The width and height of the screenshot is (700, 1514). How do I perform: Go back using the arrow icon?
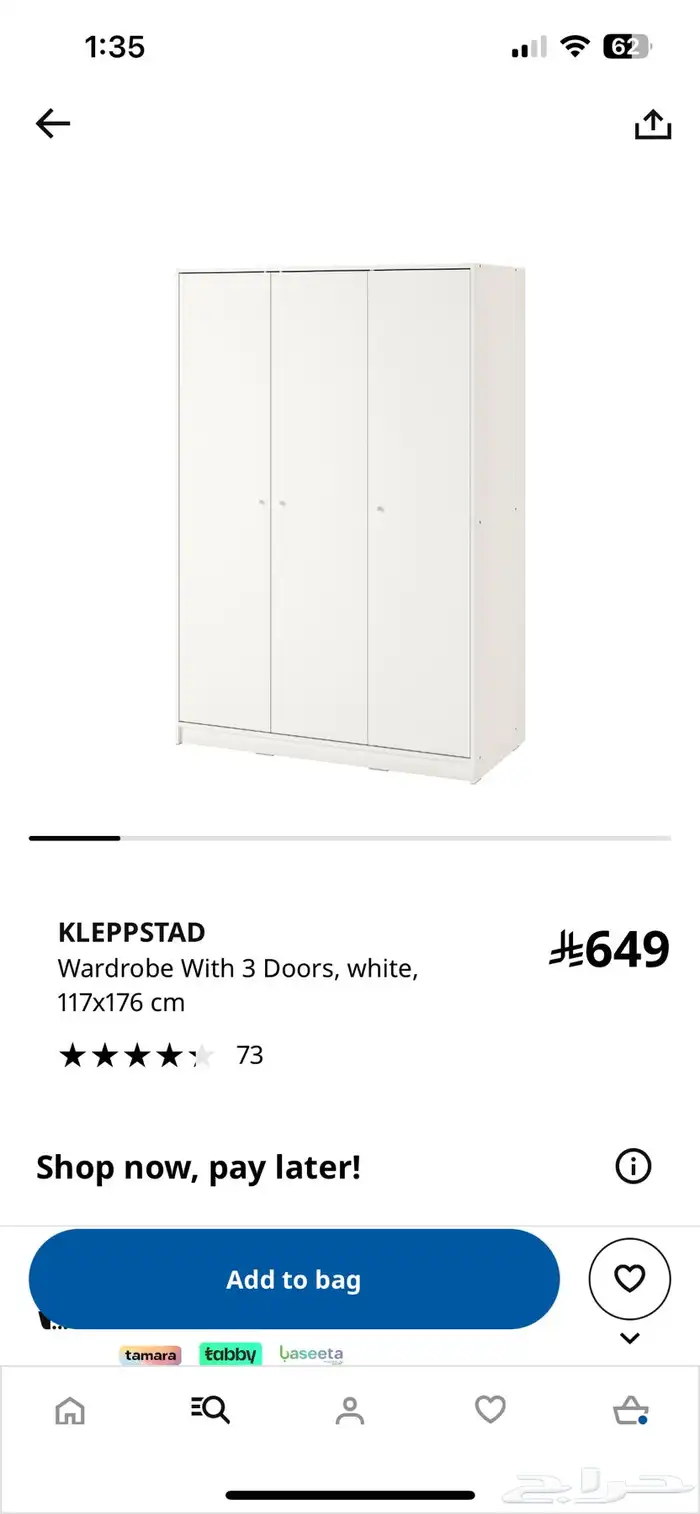53,124
